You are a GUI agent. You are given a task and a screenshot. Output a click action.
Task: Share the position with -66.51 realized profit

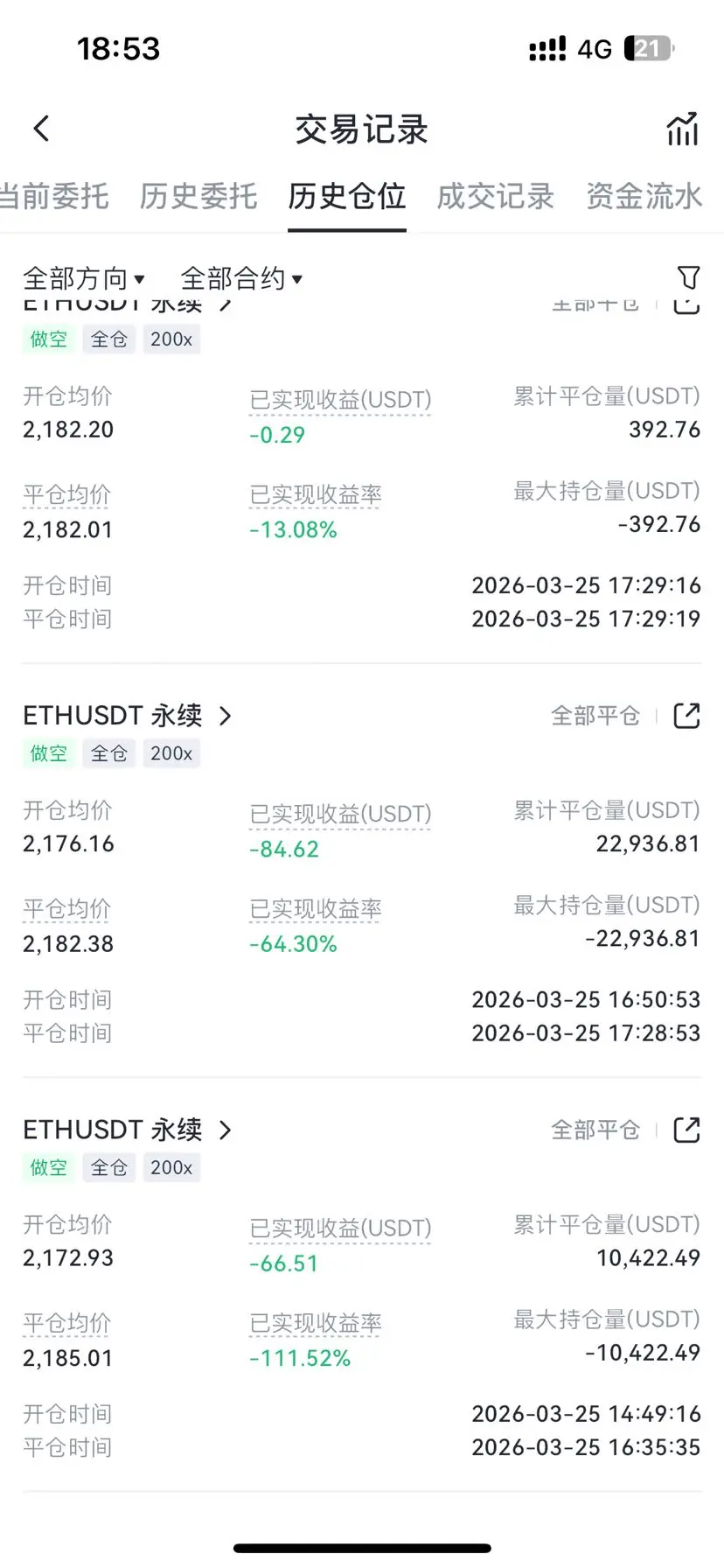[687, 1130]
